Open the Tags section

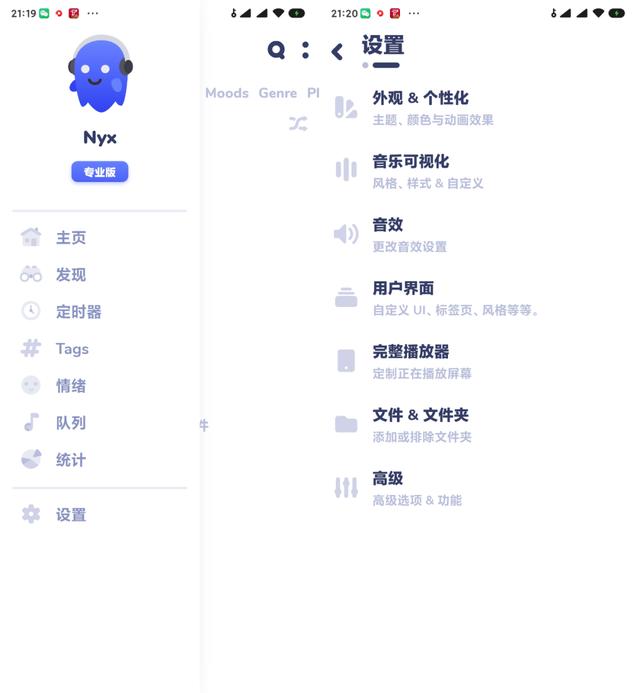click(72, 349)
